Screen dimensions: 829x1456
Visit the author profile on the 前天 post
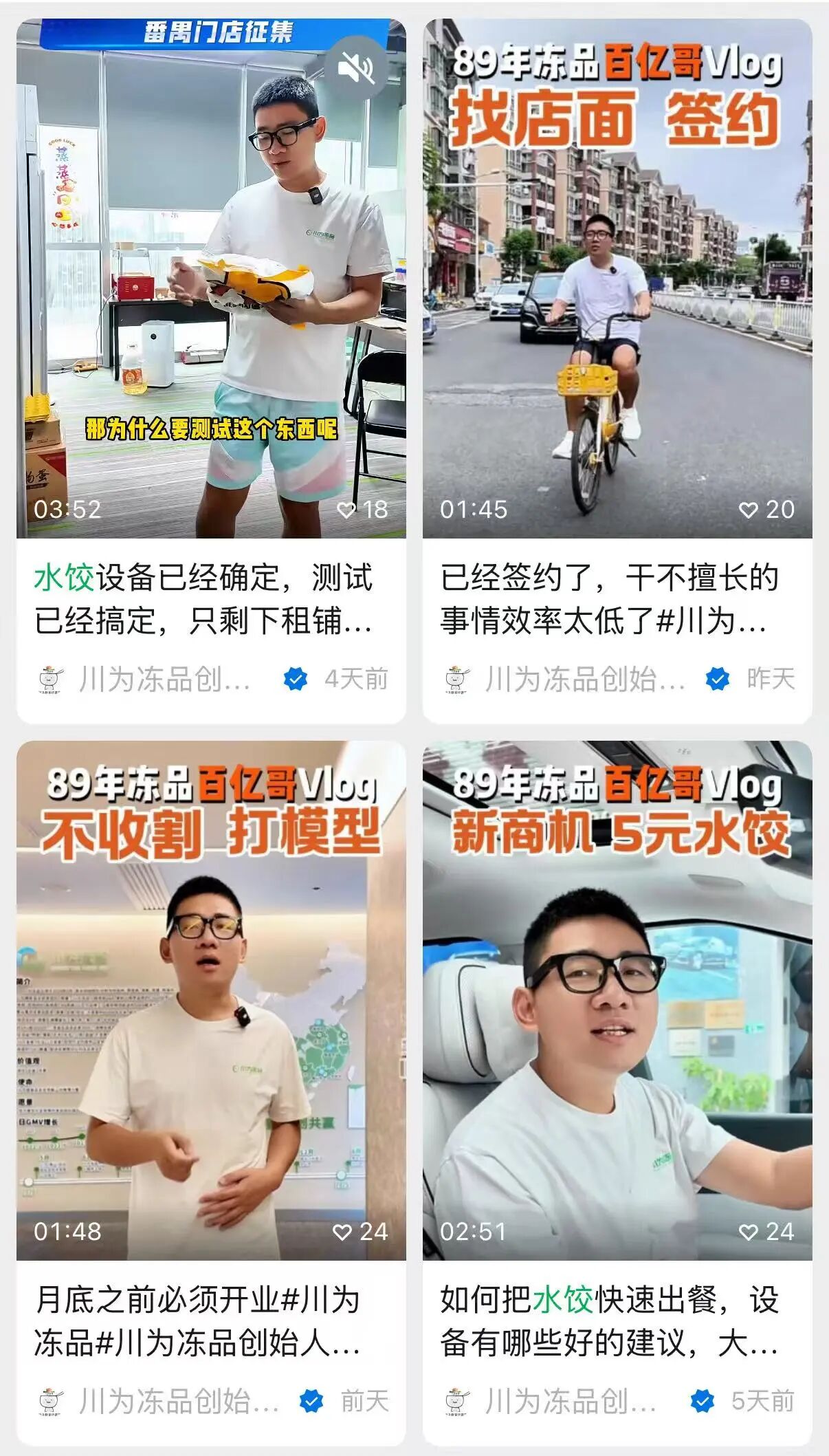click(x=179, y=1401)
